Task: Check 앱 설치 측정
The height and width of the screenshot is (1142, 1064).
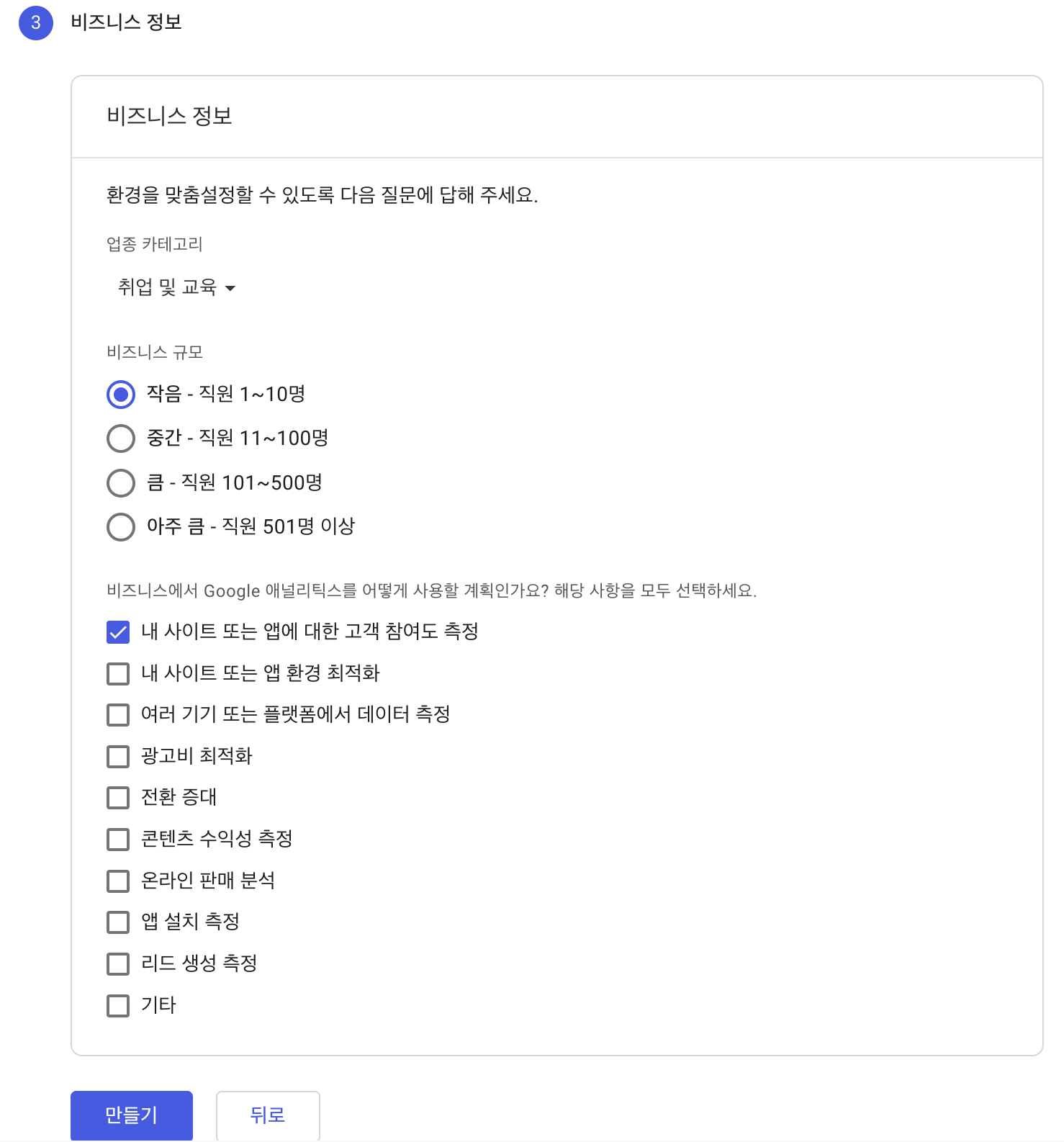Action: [117, 922]
